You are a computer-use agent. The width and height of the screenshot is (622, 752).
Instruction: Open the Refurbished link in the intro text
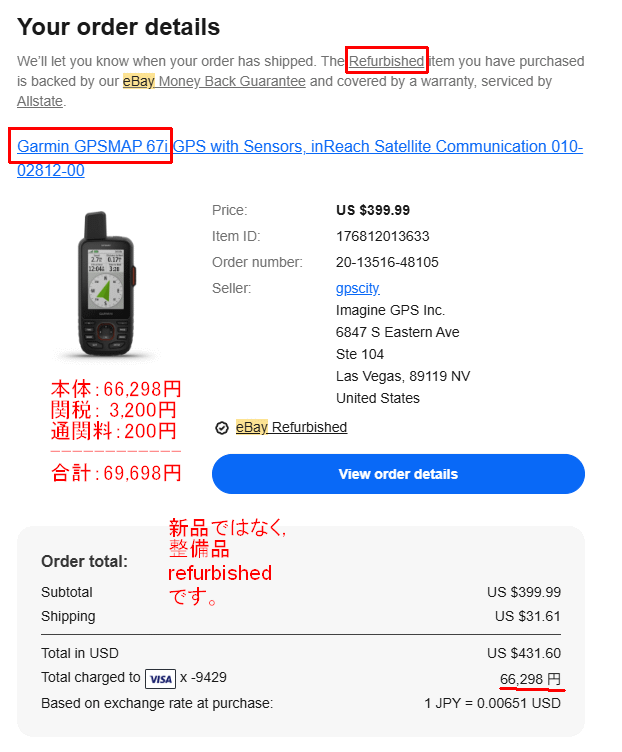(x=386, y=61)
